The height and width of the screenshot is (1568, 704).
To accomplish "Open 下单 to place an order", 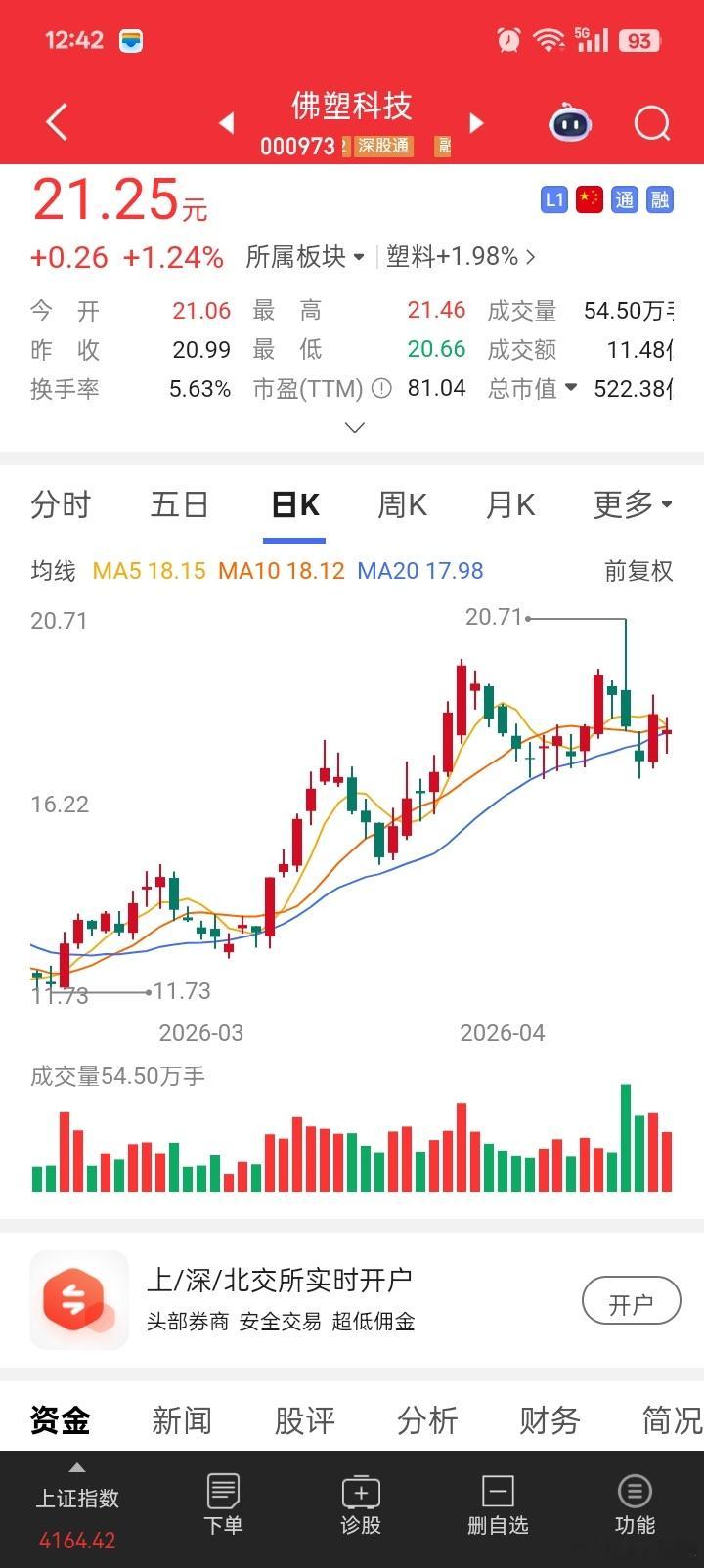I will [x=223, y=1505].
